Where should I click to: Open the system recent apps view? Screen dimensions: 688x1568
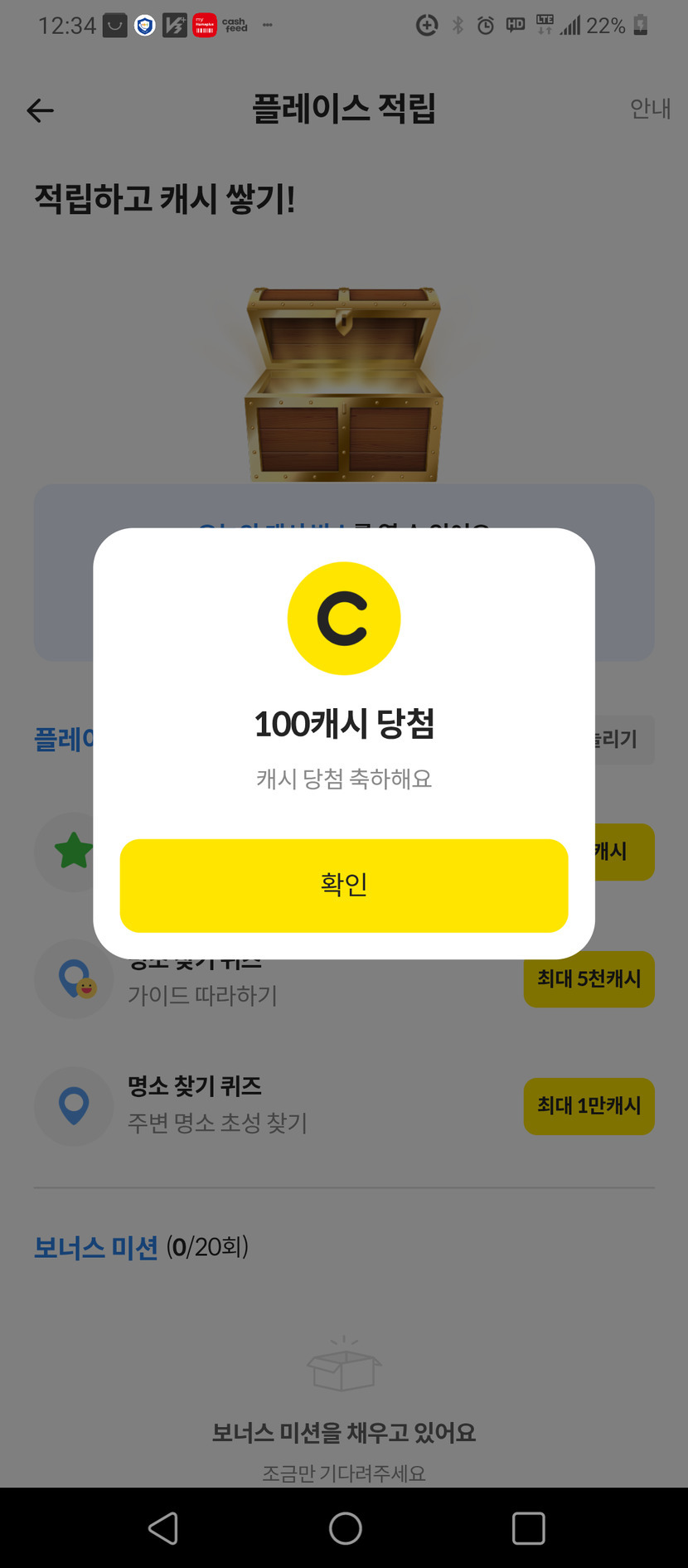tap(528, 1528)
